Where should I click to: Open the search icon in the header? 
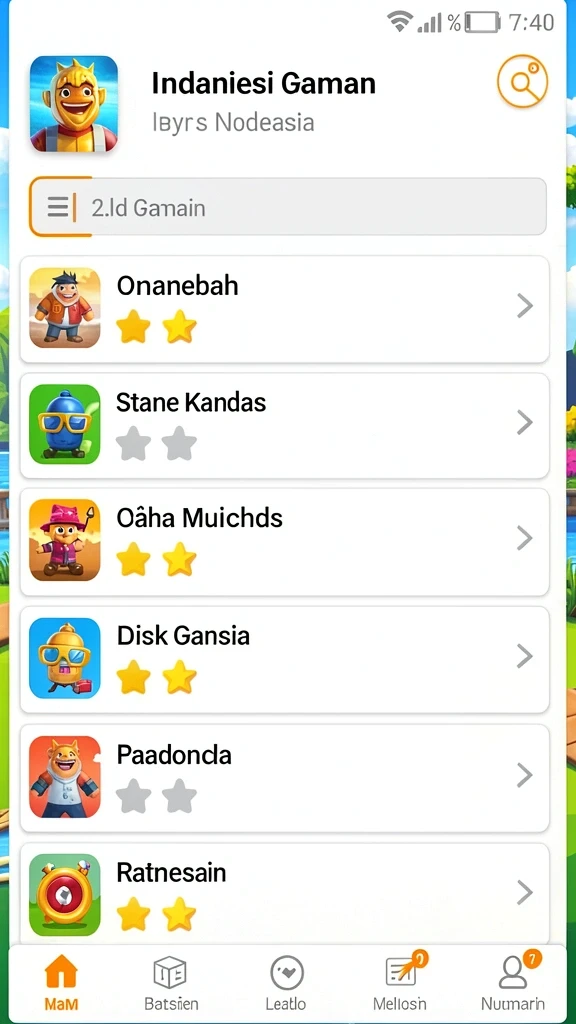(x=522, y=82)
